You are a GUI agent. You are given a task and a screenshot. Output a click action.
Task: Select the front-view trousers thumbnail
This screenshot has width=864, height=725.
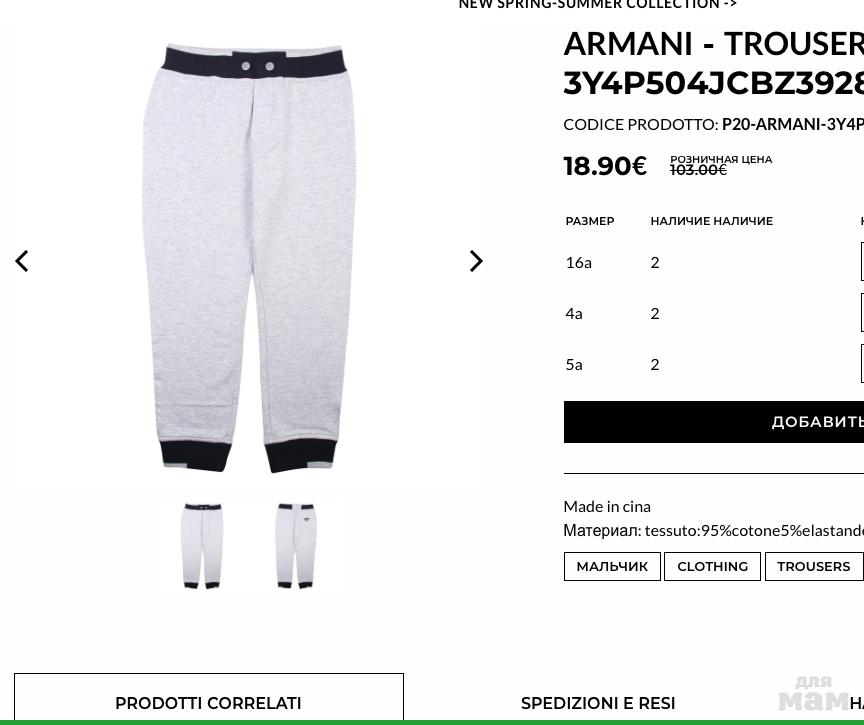click(202, 546)
